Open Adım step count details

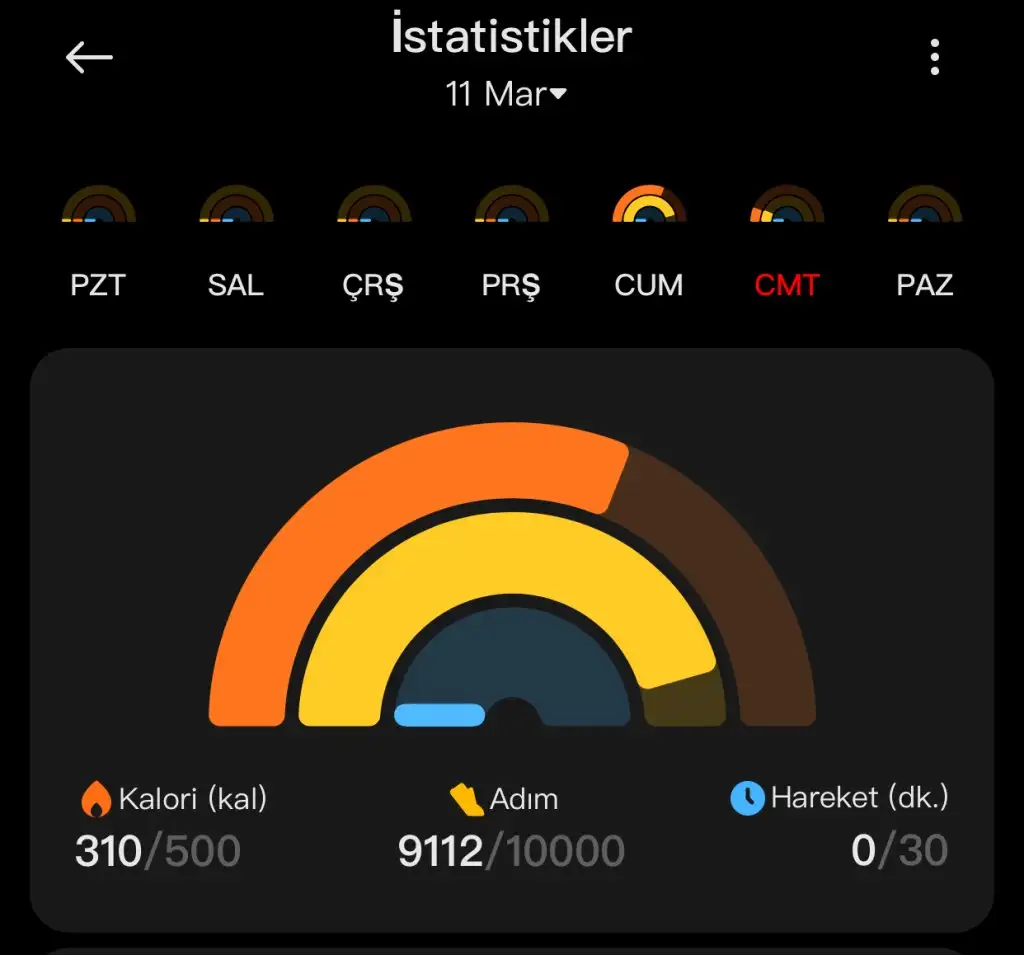tap(511, 828)
